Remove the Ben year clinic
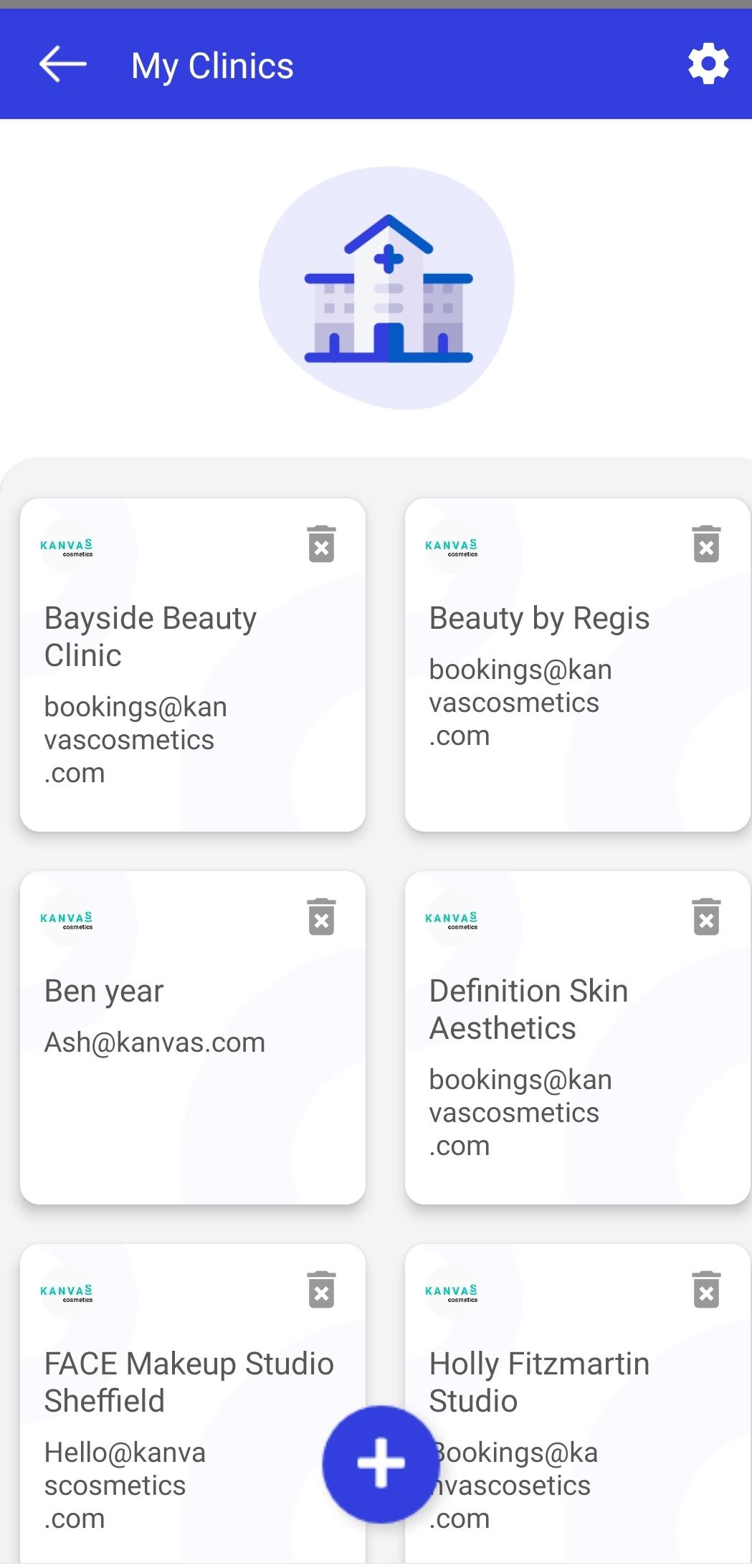 click(322, 917)
